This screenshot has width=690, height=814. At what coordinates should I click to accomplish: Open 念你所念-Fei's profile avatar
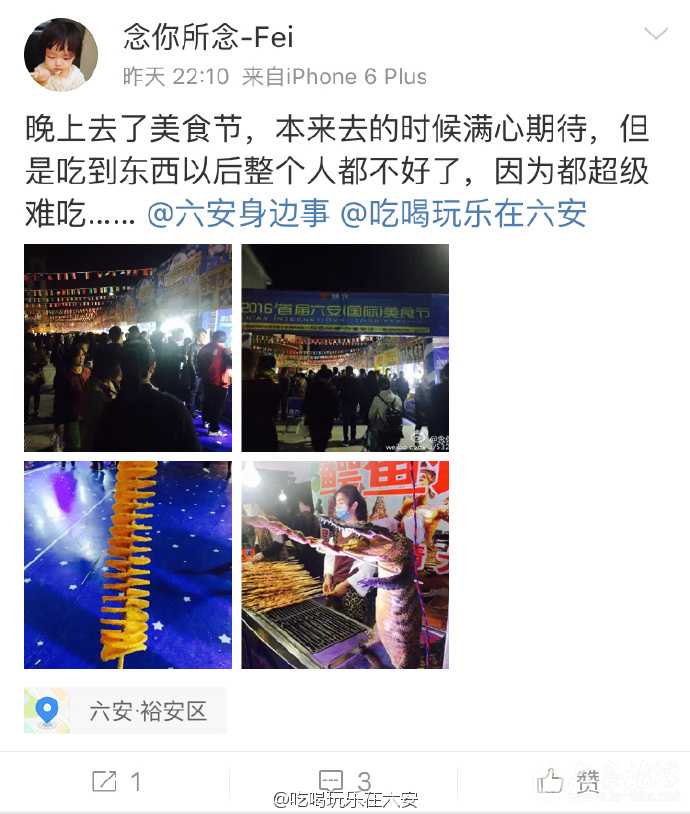click(61, 55)
